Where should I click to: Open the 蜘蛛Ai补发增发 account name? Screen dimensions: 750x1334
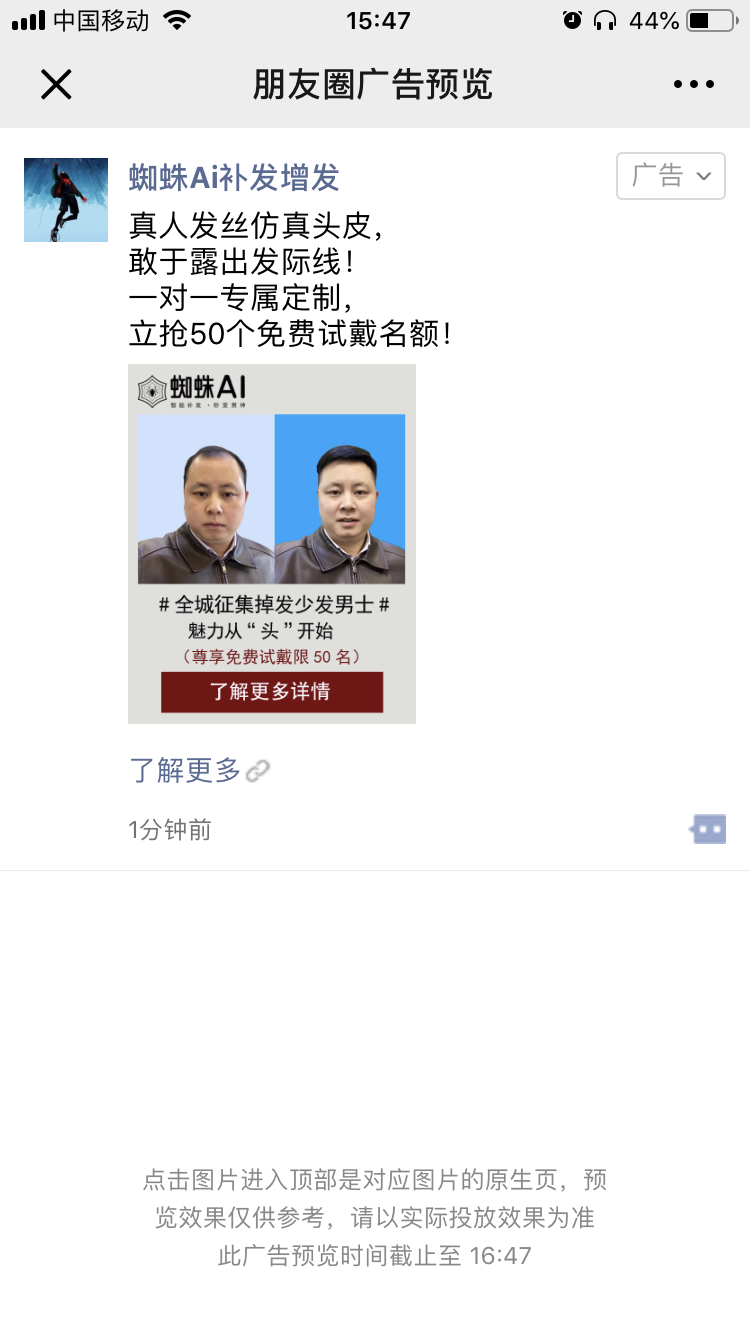coord(234,178)
